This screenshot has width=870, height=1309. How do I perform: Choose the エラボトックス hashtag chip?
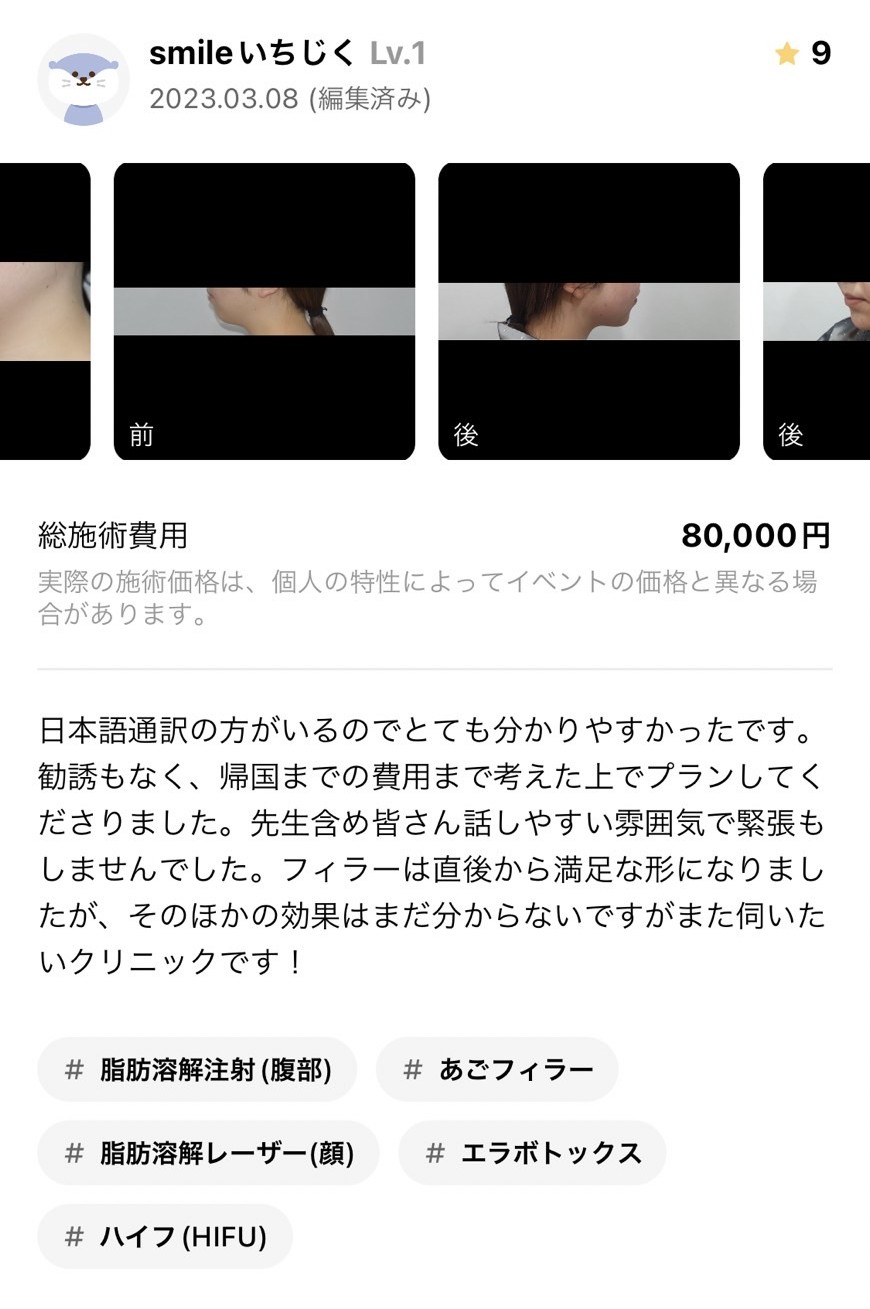(x=532, y=1153)
